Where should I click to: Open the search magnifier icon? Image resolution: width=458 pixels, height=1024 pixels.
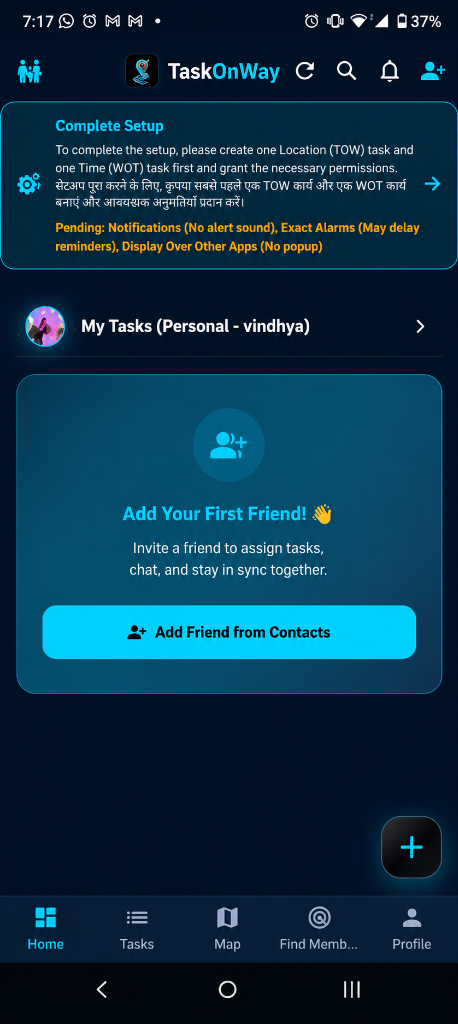tap(346, 71)
